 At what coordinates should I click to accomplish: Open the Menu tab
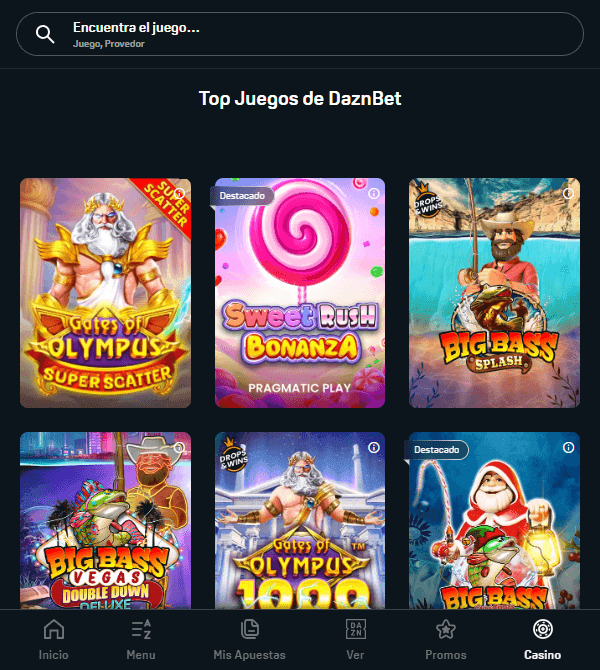[141, 640]
